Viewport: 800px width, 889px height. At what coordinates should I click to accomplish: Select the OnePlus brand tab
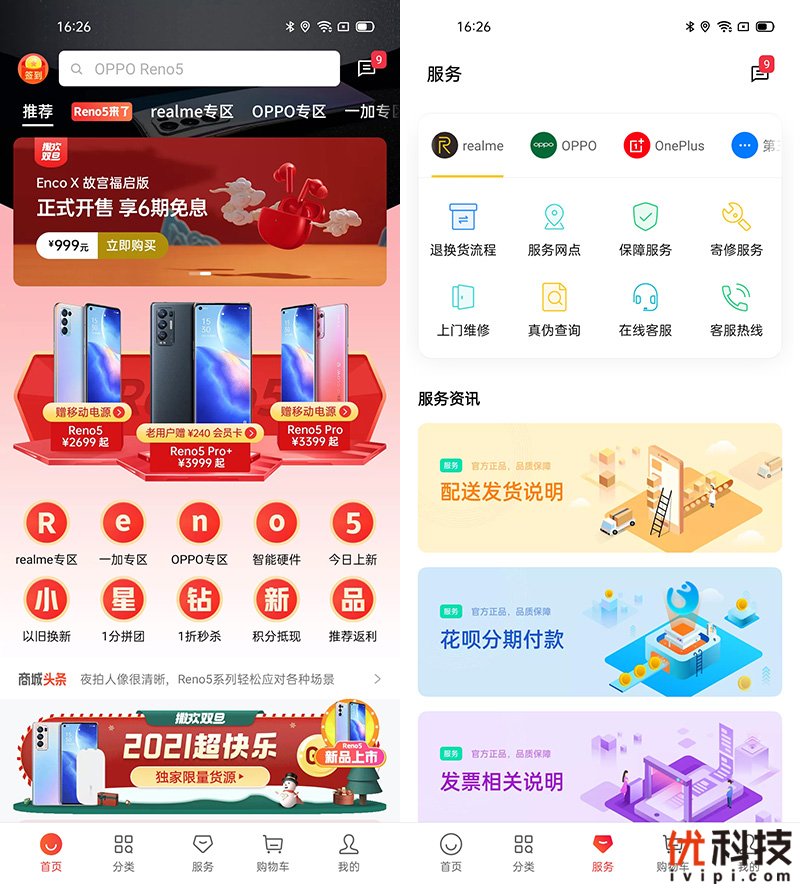tap(664, 146)
